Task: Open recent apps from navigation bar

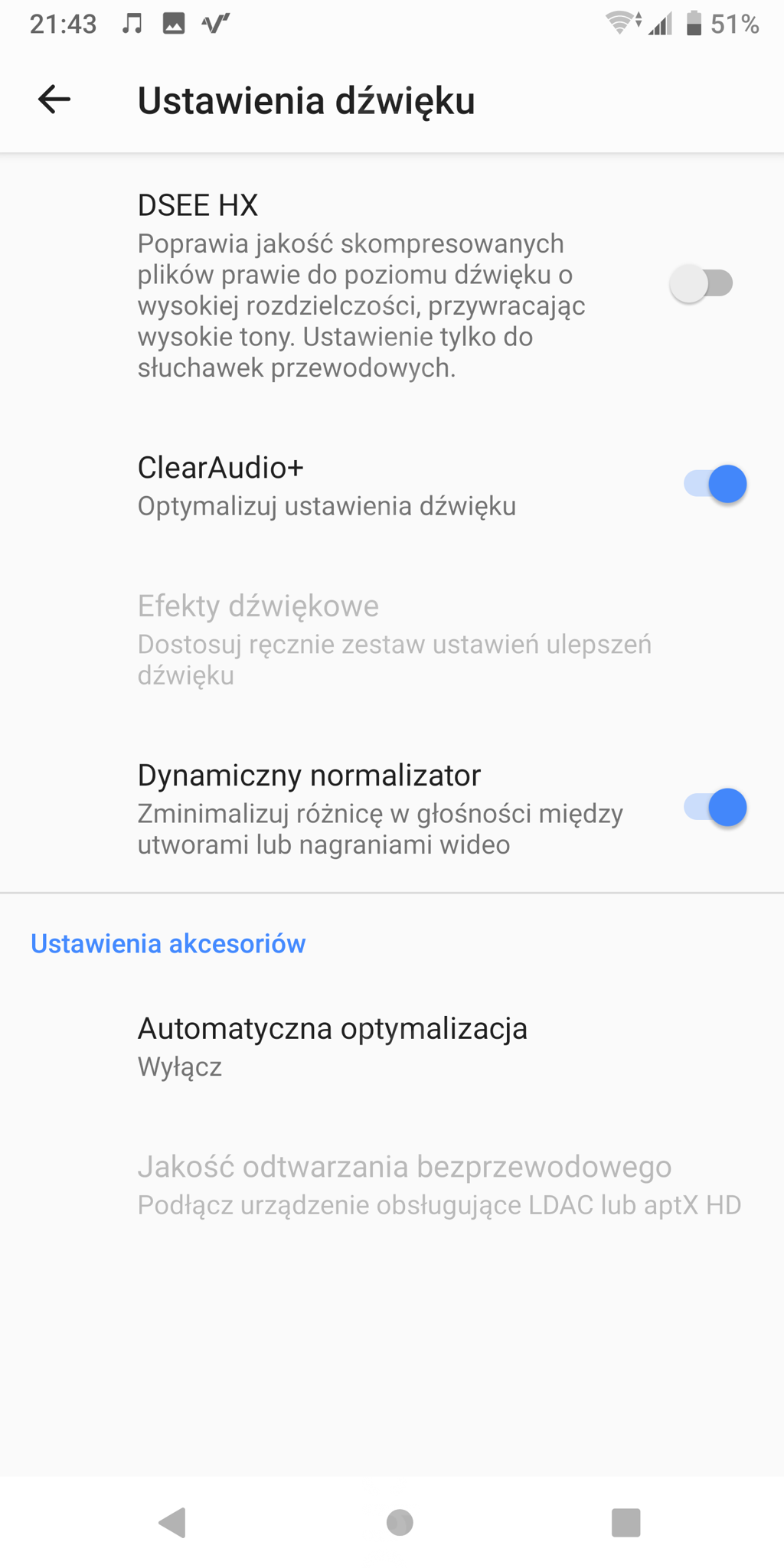Action: (626, 1523)
